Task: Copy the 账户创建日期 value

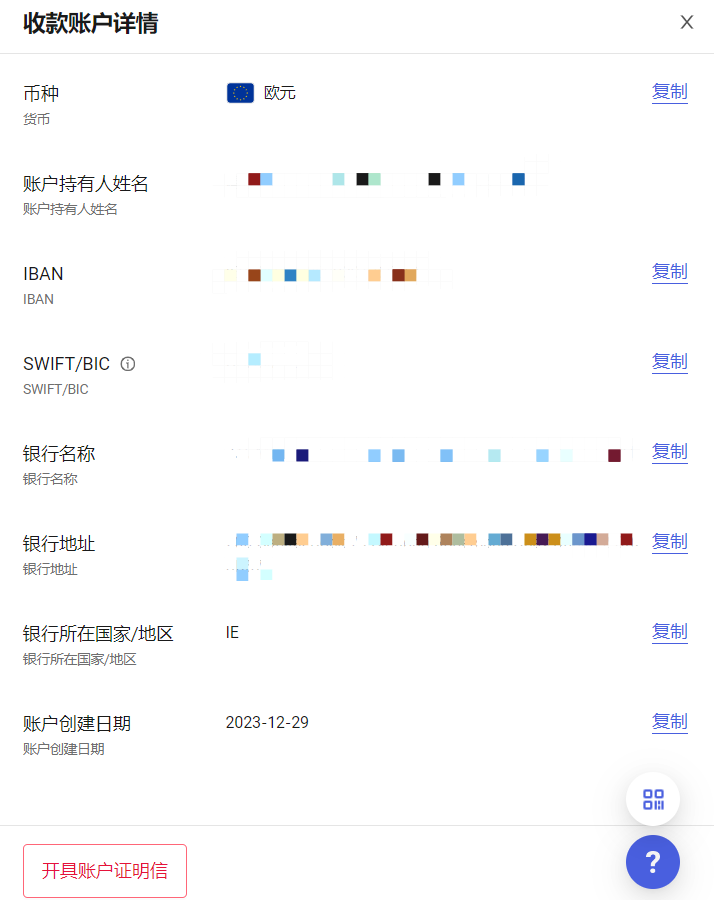Action: (x=669, y=722)
